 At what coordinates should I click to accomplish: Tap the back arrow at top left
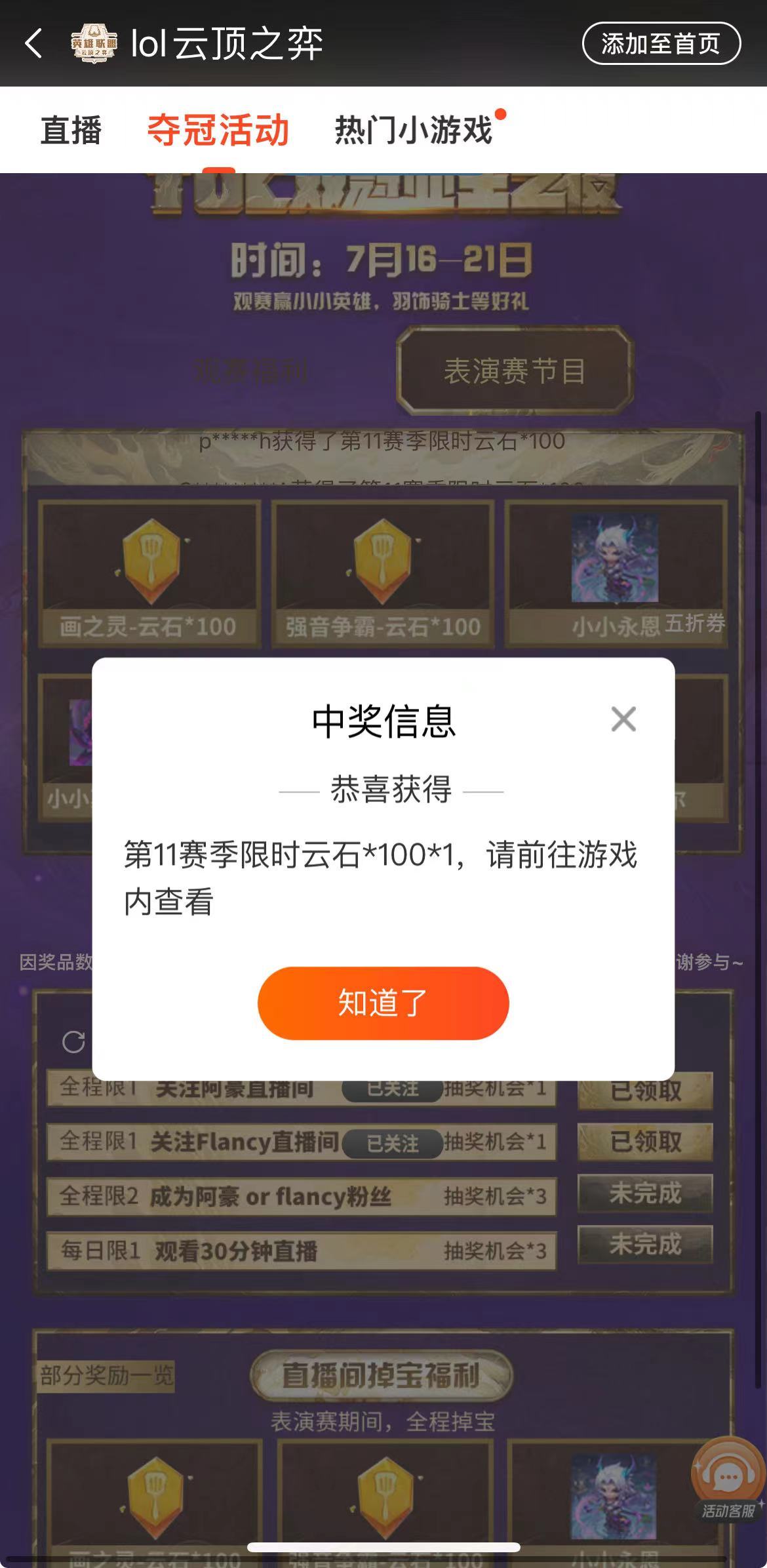tap(34, 45)
